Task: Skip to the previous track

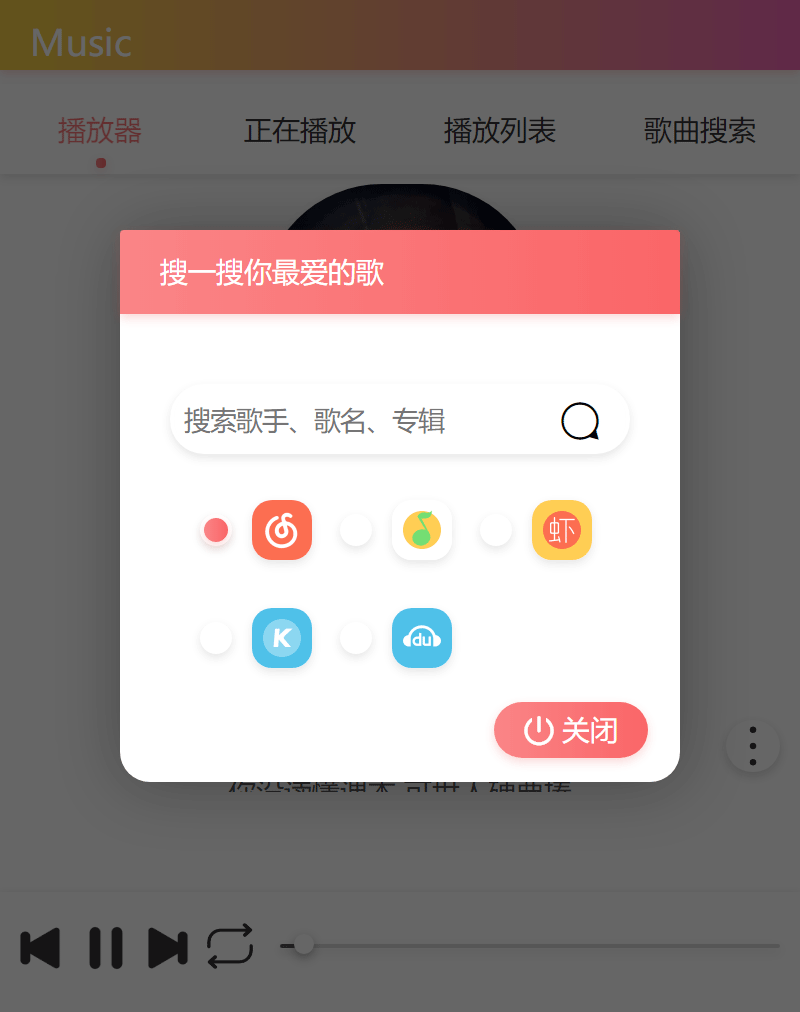Action: 40,947
